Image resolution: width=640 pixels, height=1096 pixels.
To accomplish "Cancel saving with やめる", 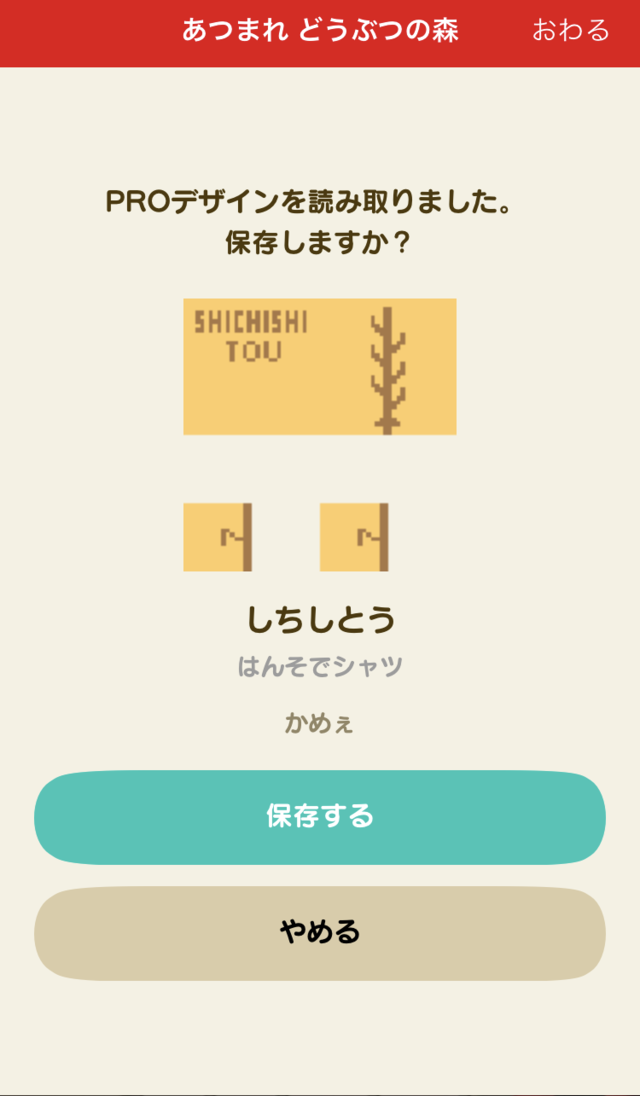I will point(320,933).
